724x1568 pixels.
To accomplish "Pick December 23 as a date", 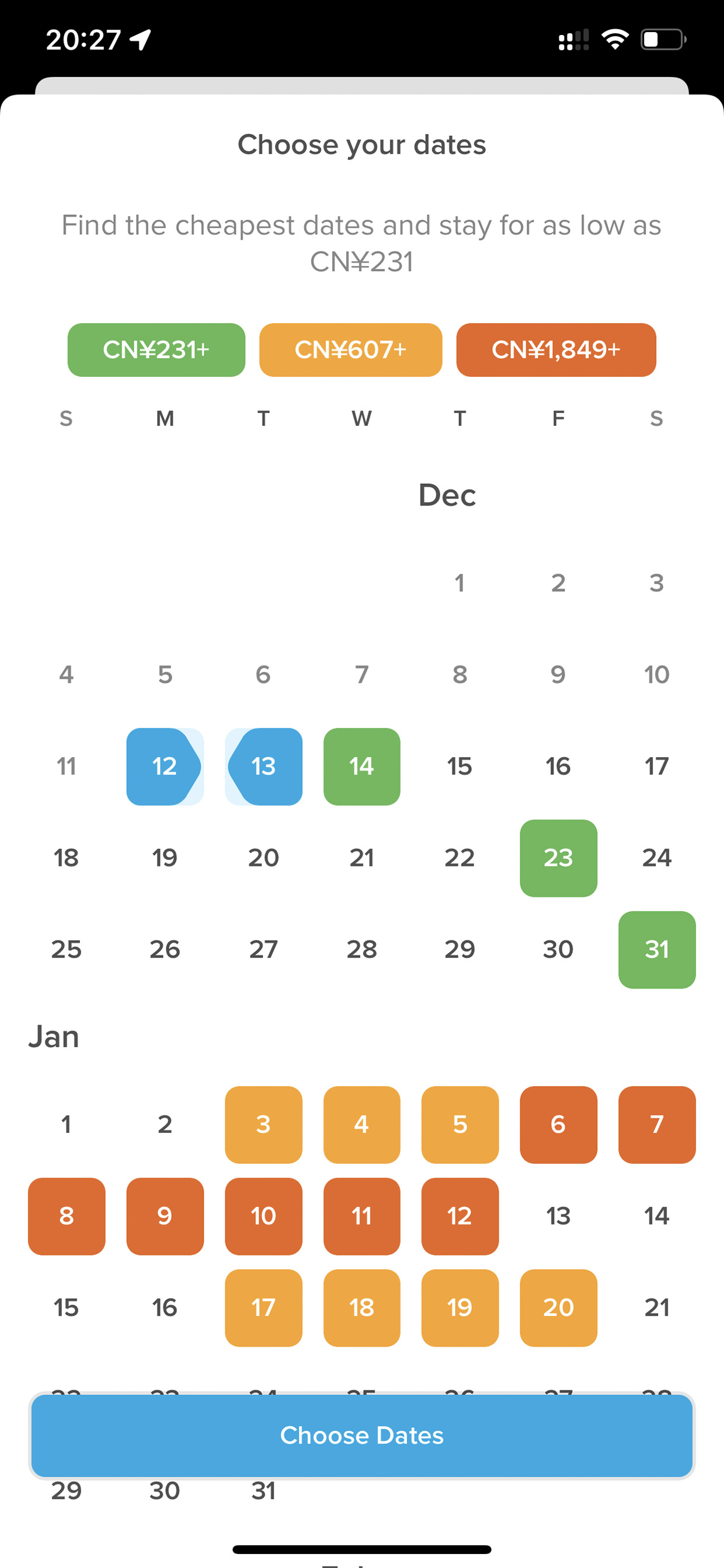I will (x=559, y=858).
